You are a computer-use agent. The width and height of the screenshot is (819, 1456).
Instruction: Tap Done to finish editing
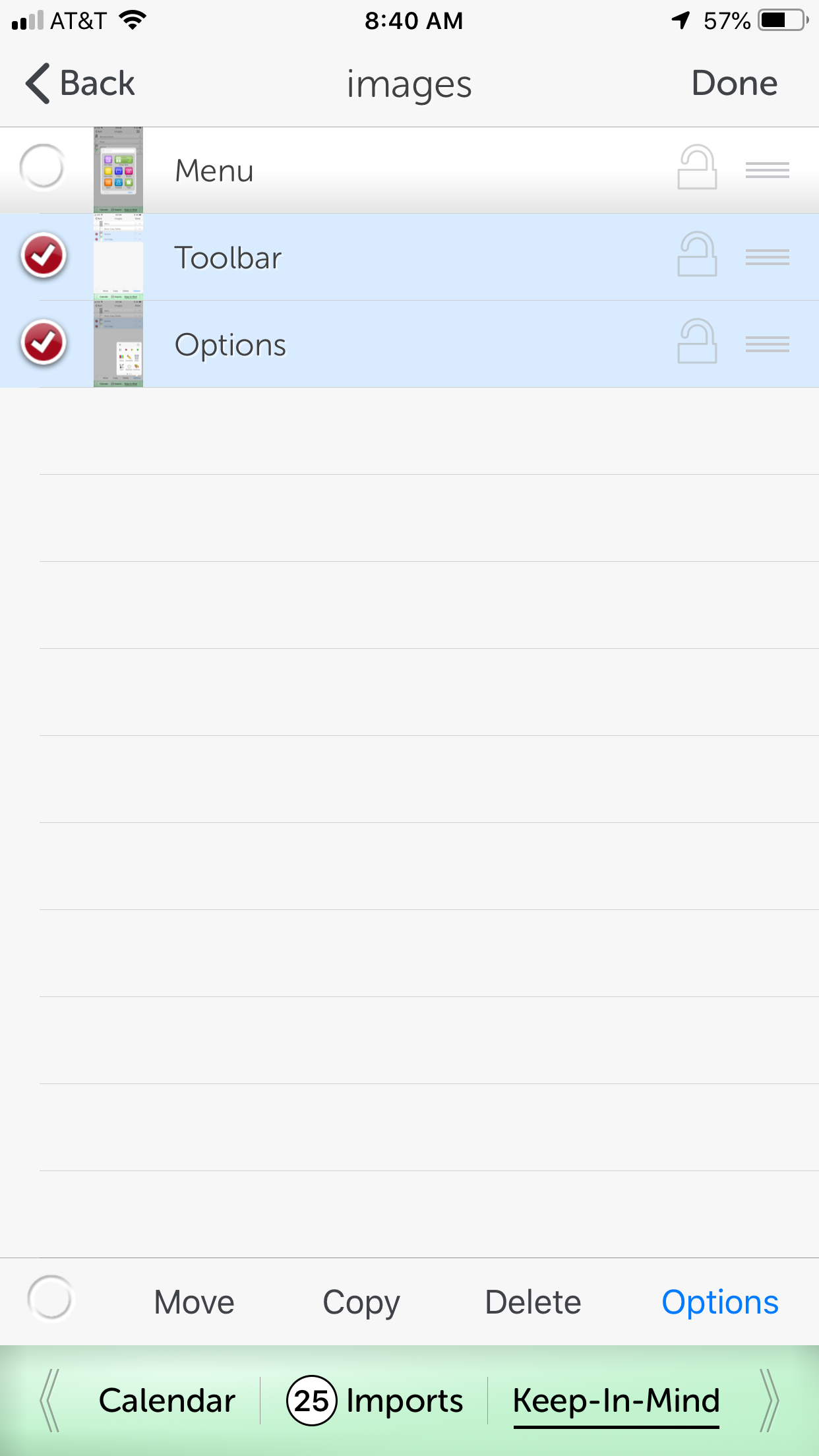pyautogui.click(x=735, y=84)
